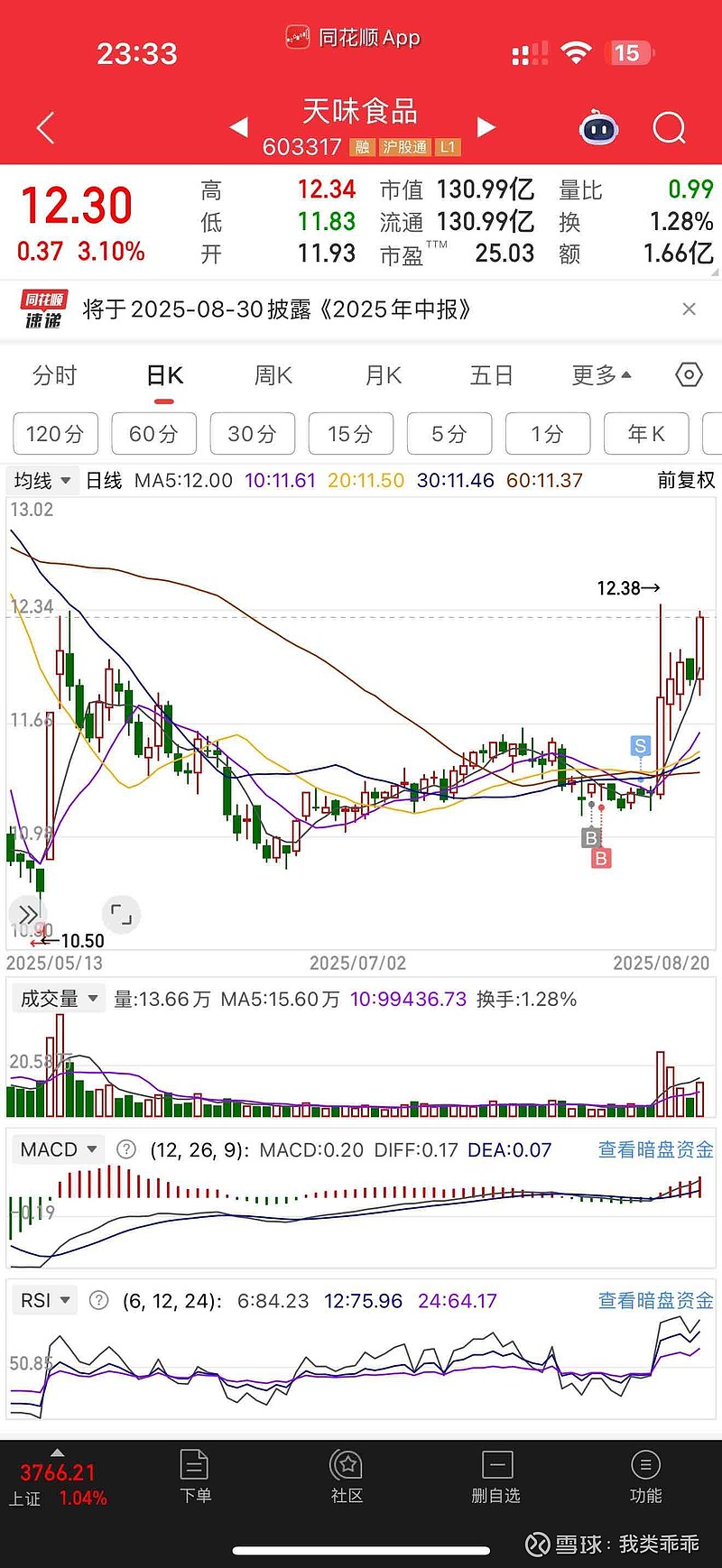Tap 查看暗盘资金 link beside MACD

coord(656,1149)
